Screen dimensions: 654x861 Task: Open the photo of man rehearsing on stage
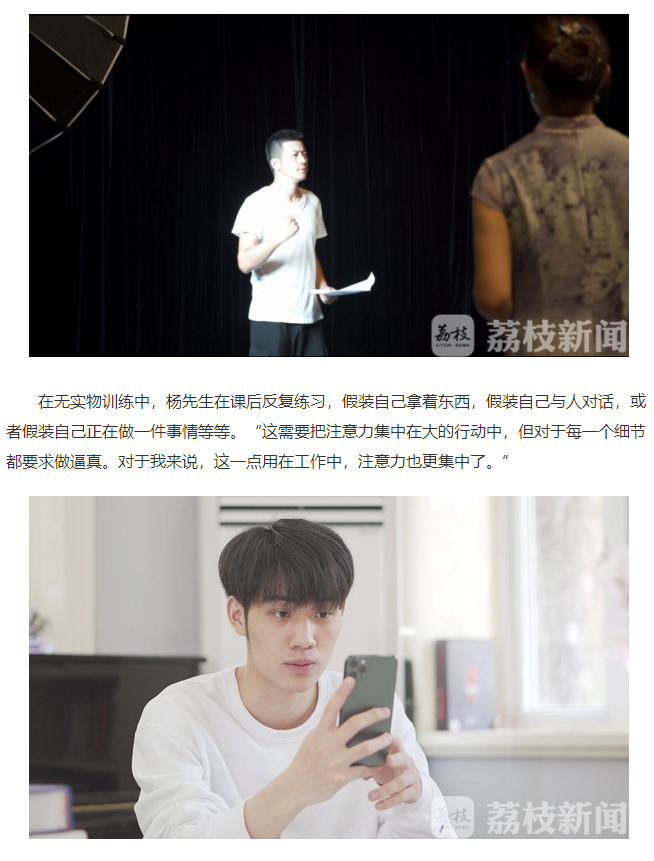tap(328, 185)
